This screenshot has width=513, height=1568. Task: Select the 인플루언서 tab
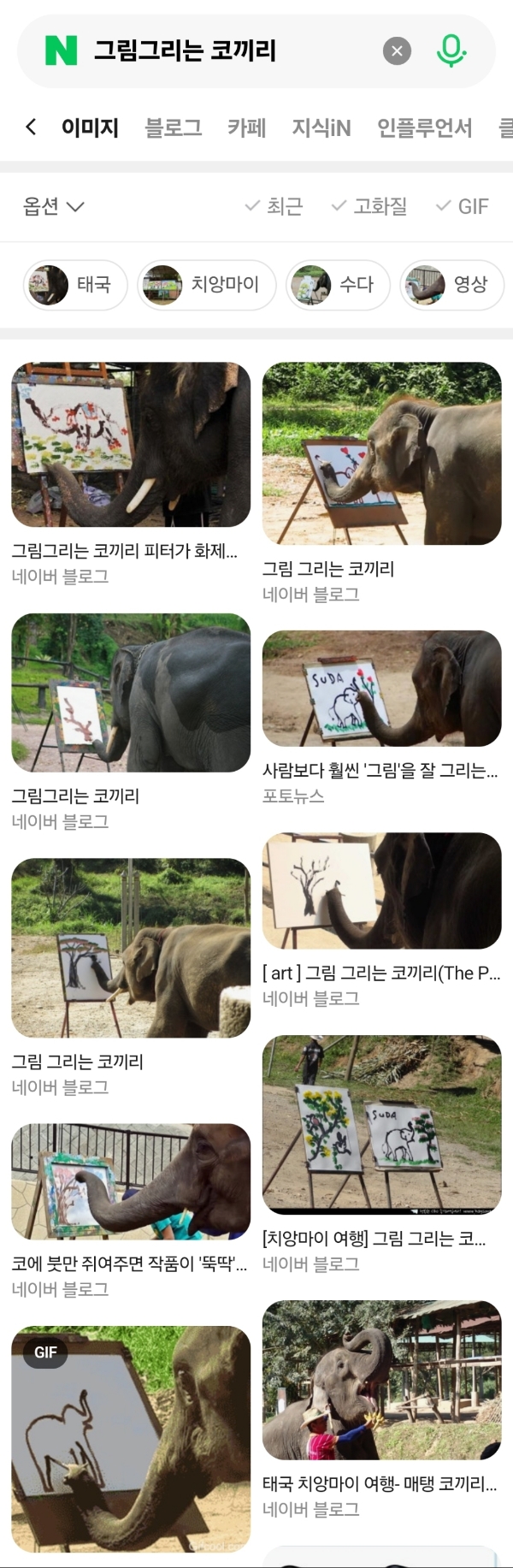(x=424, y=128)
